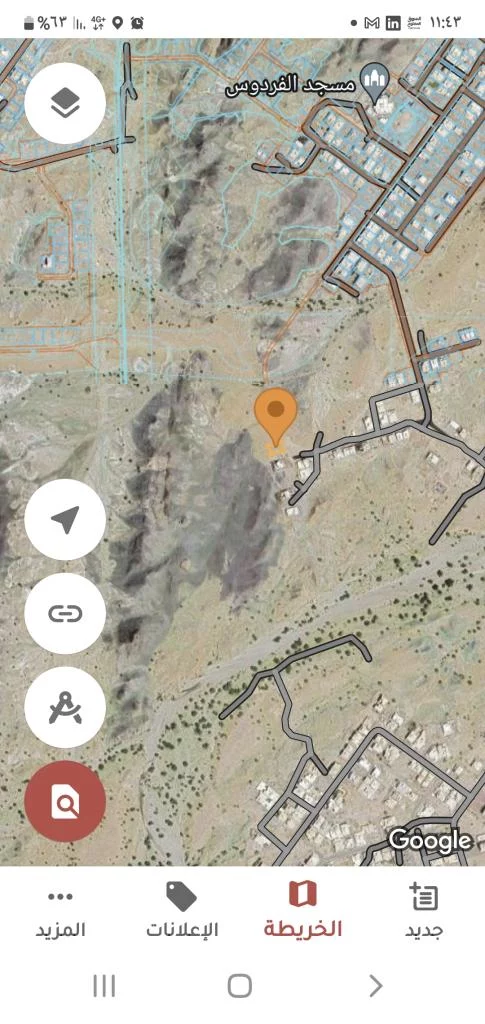Viewport: 485px width, 1024px height.
Task: Open the compass measuring tool
Action: (65, 708)
